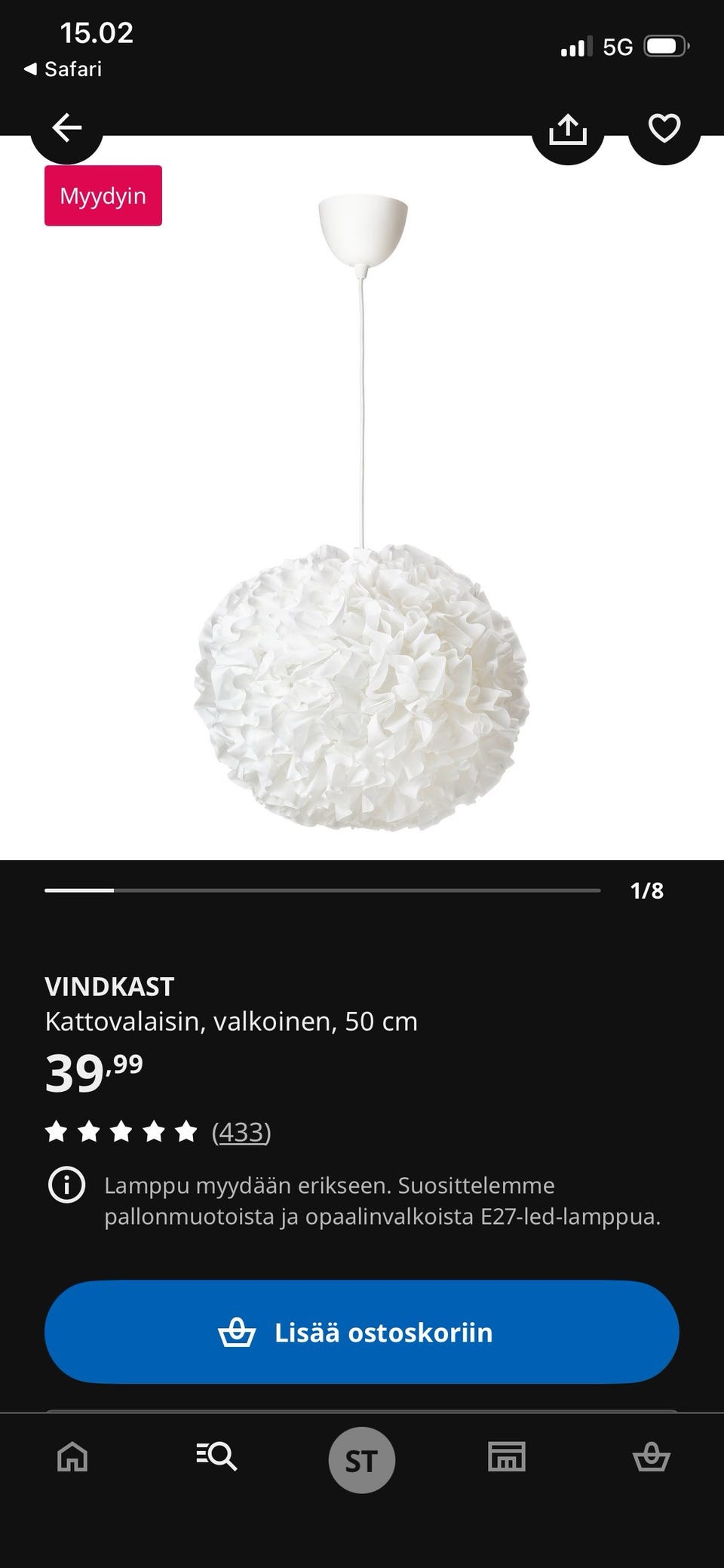This screenshot has width=724, height=1568.
Task: Open search from the bottom bar
Action: (216, 1458)
